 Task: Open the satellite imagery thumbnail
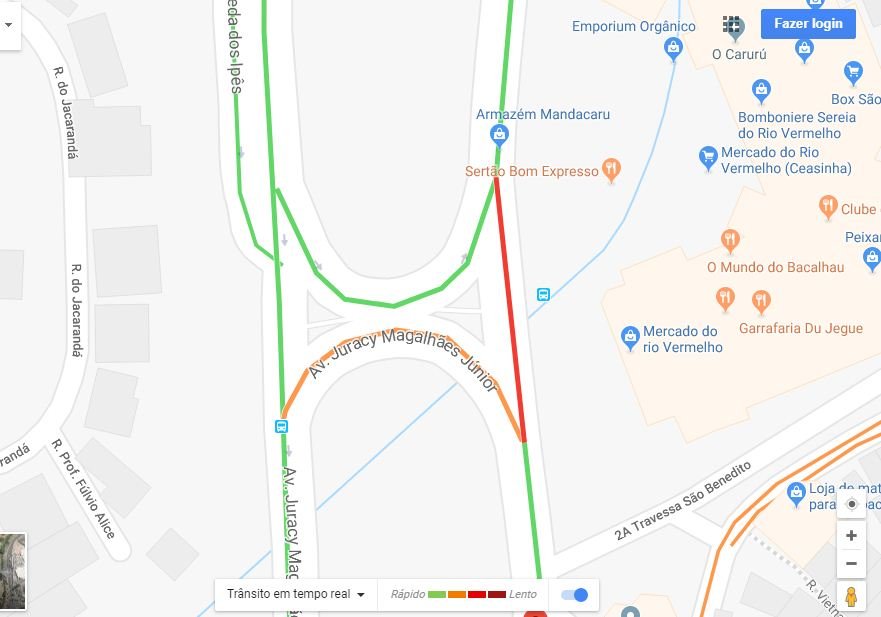click(x=12, y=572)
